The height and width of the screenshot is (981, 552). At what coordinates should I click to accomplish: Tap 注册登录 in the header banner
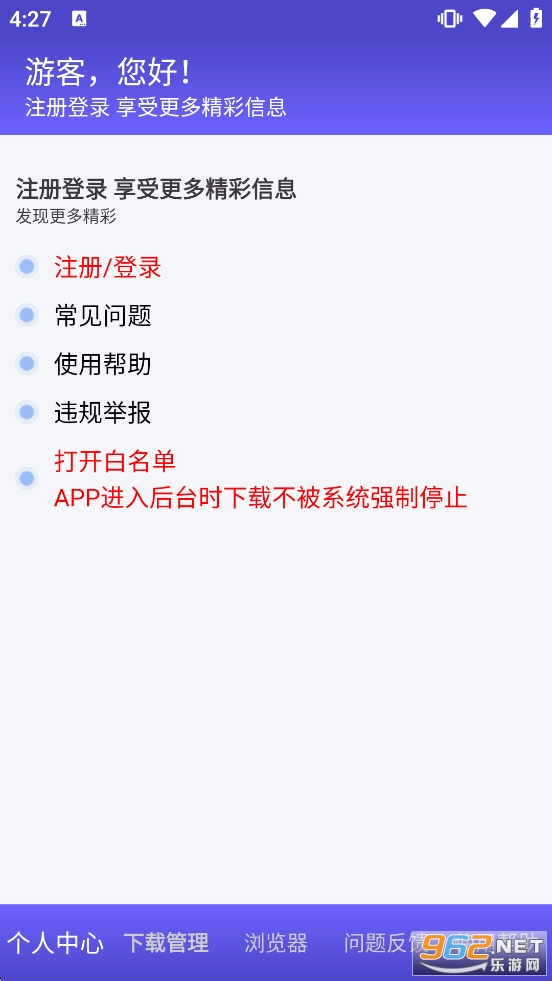pyautogui.click(x=68, y=107)
